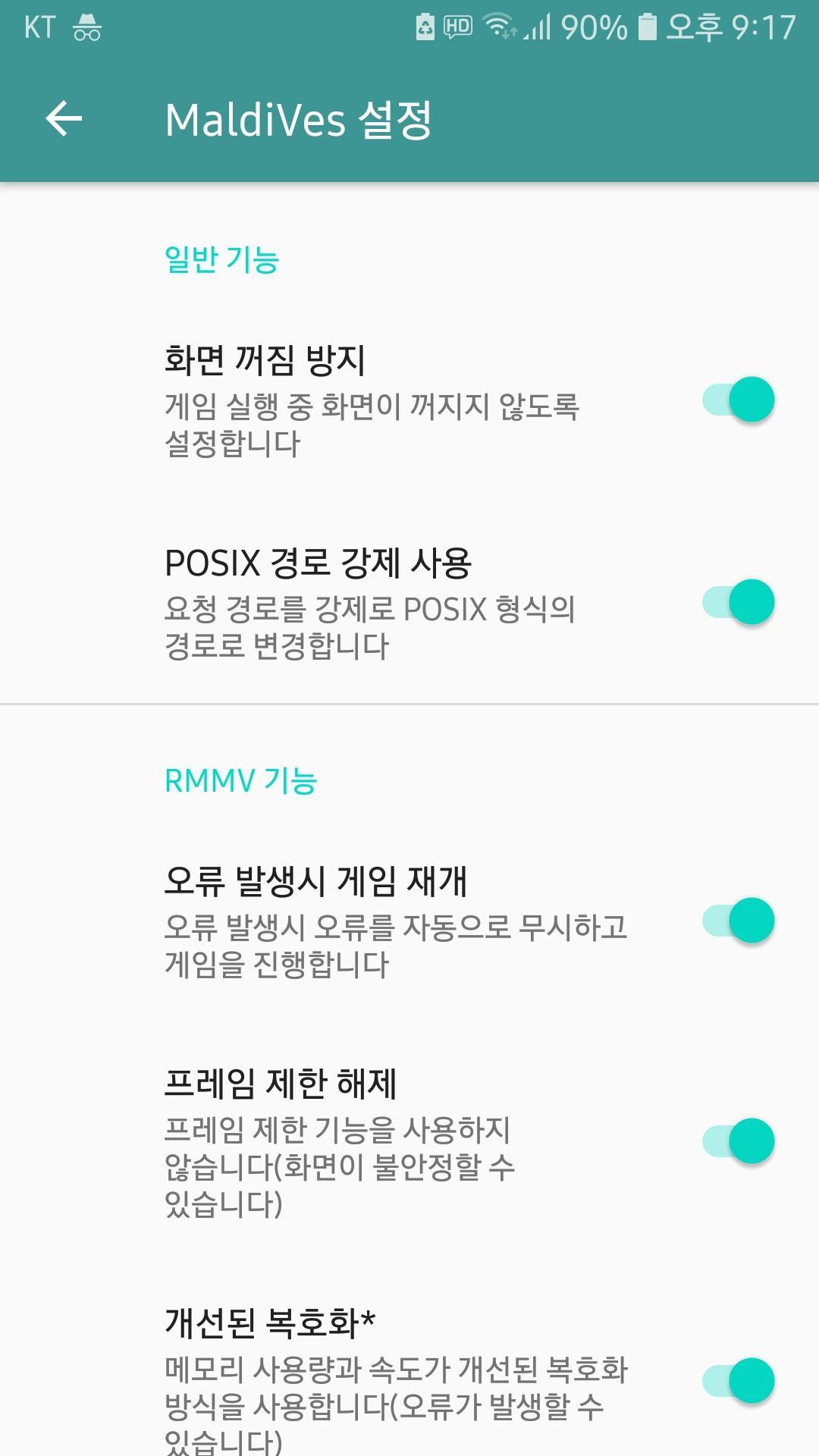Disable POSIX 경로 강제 사용 switch
The height and width of the screenshot is (1456, 819).
pos(738,602)
